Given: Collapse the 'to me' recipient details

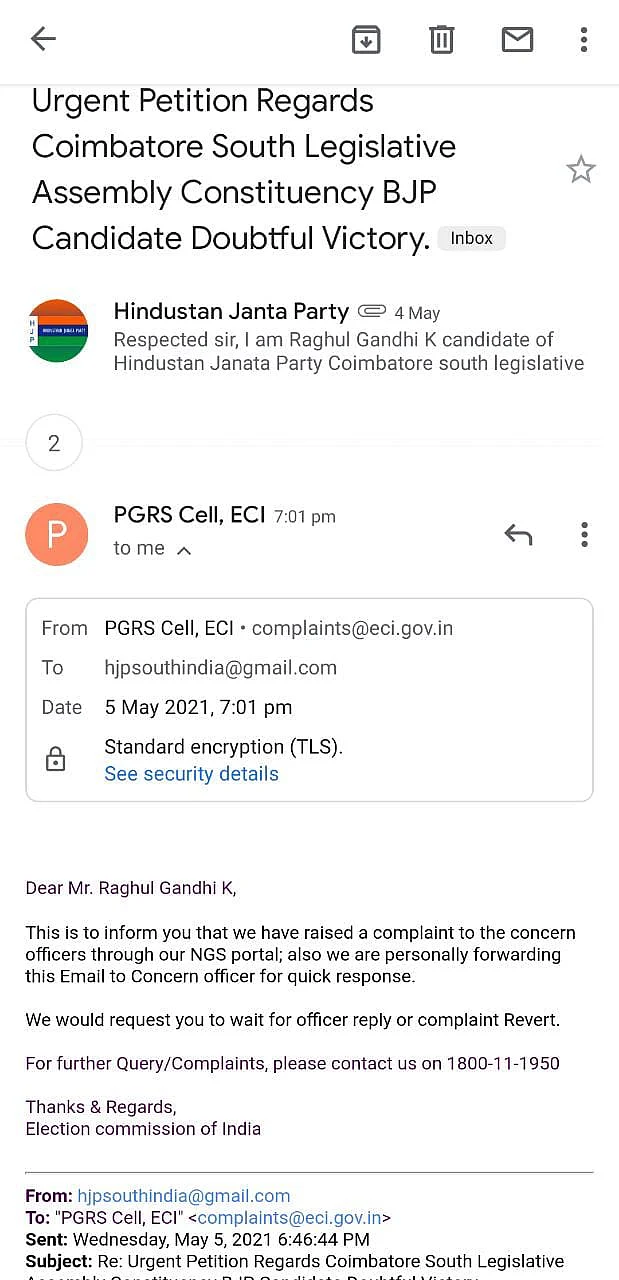Looking at the screenshot, I should click(183, 549).
